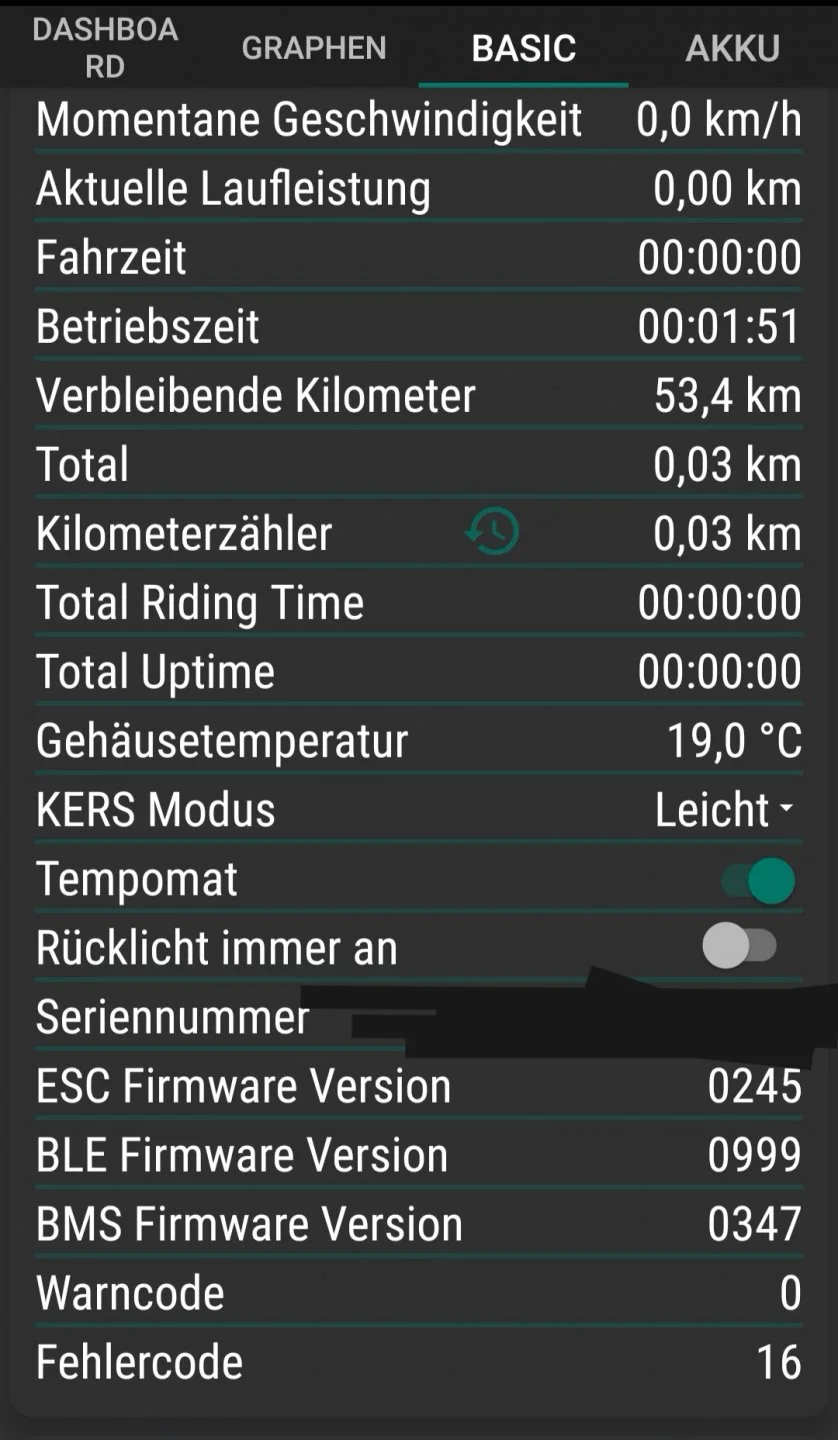
Task: Switch to the BASIC tab
Action: tap(523, 47)
